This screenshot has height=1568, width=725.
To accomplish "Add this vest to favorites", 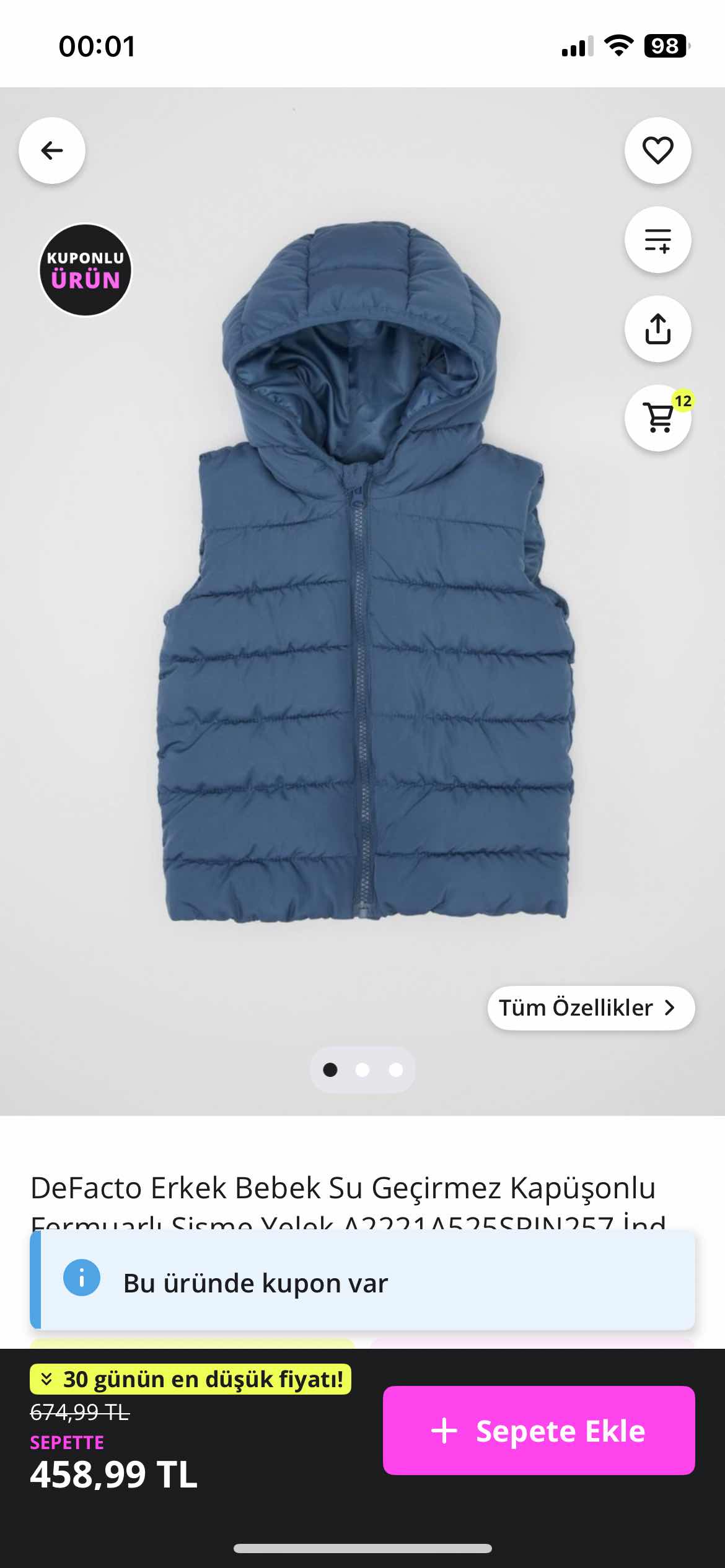I will pyautogui.click(x=657, y=150).
